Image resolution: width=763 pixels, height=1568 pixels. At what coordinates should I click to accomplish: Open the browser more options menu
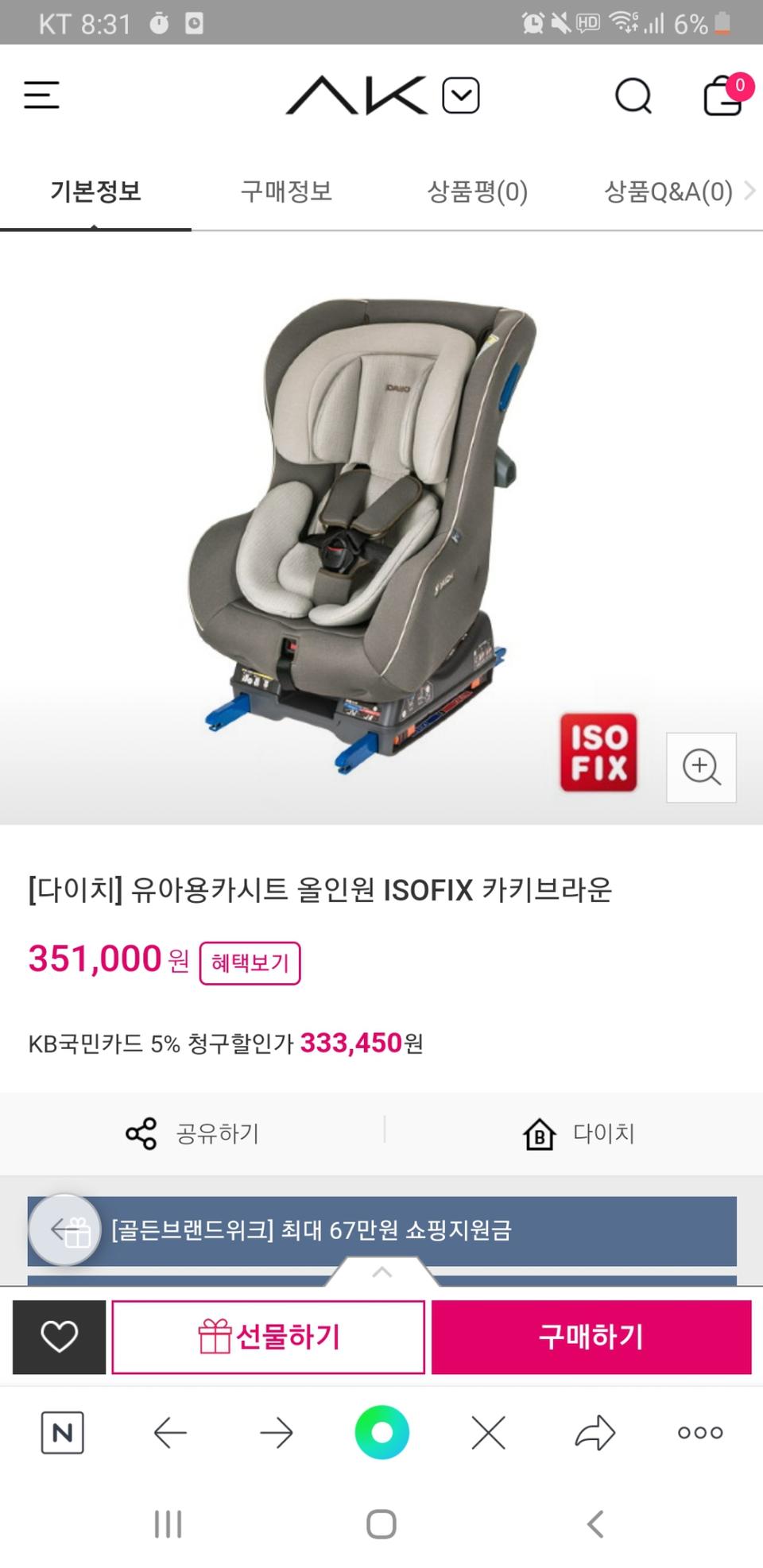coord(699,1434)
